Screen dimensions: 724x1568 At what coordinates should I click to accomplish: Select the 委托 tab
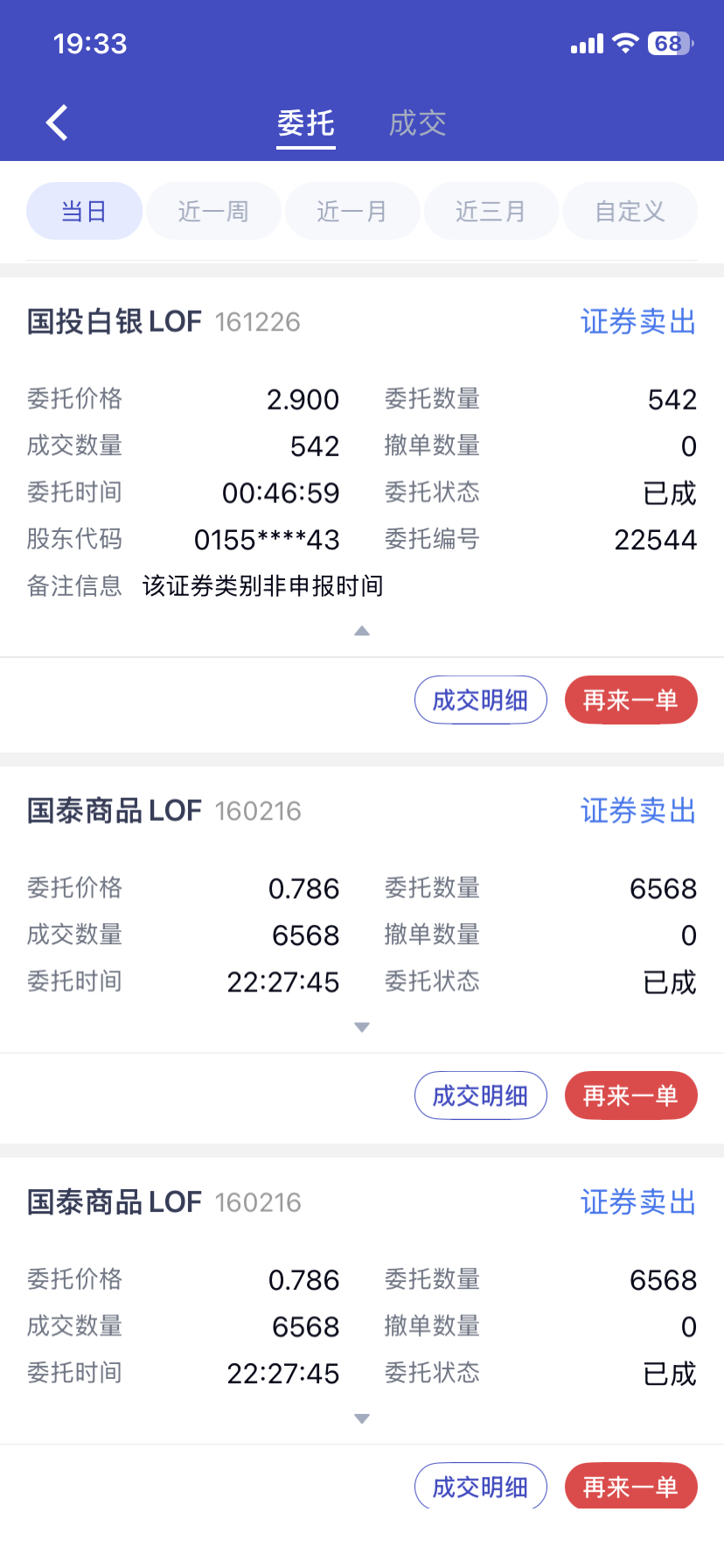pos(306,123)
